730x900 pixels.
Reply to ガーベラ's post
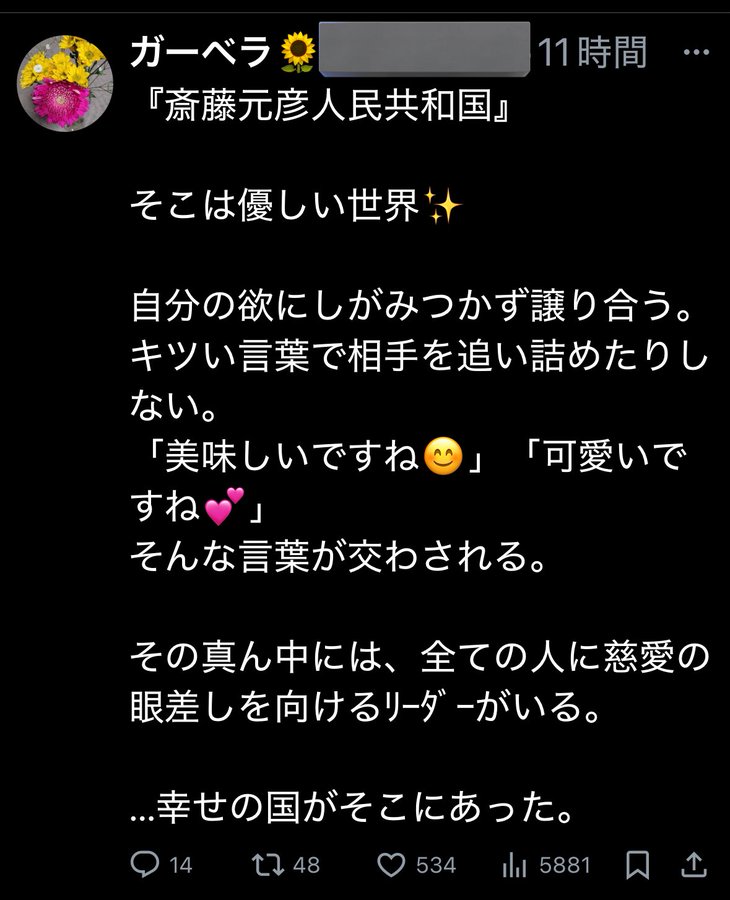point(146,864)
